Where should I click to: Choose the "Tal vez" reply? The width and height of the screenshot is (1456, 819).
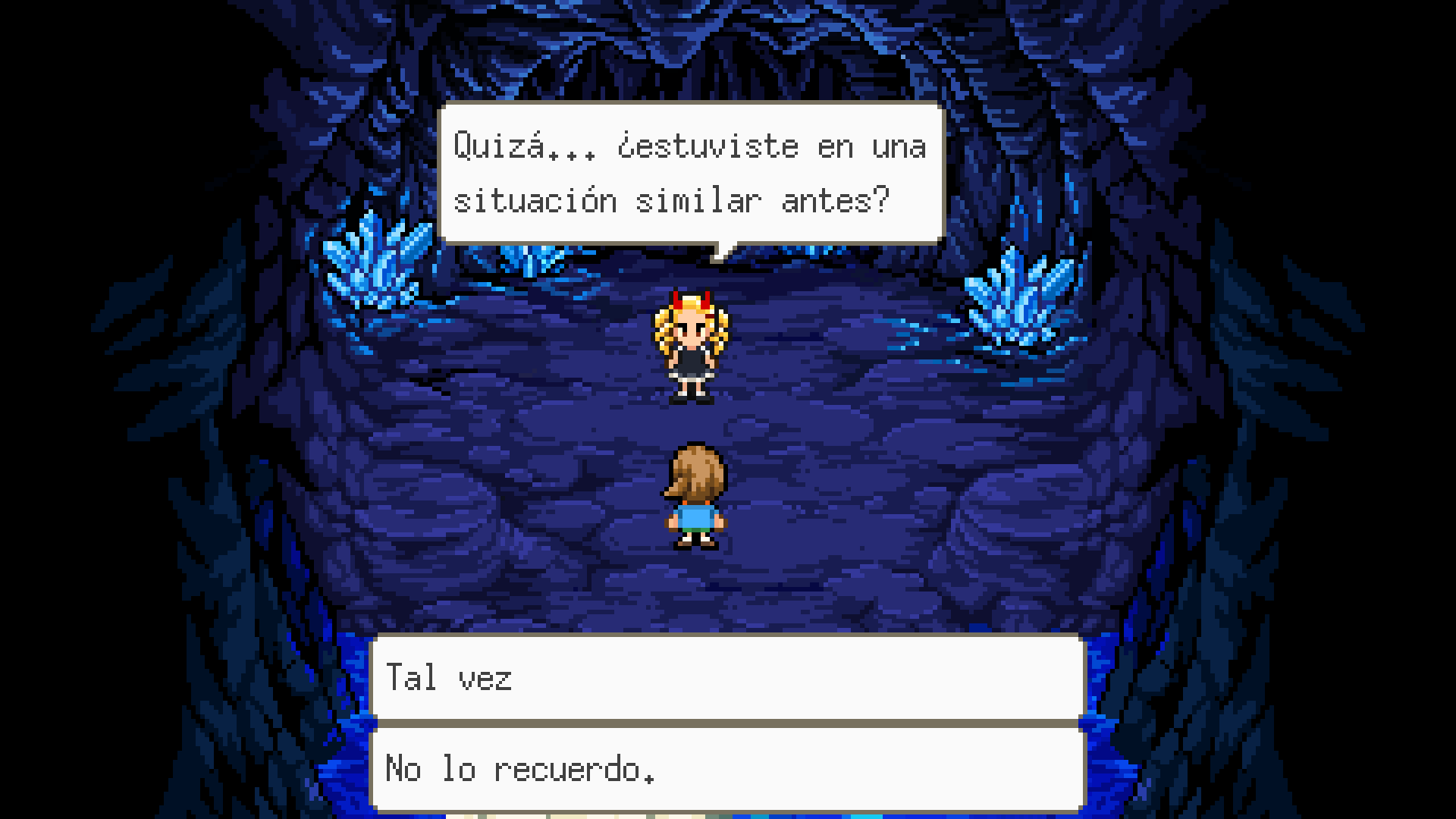[726, 677]
